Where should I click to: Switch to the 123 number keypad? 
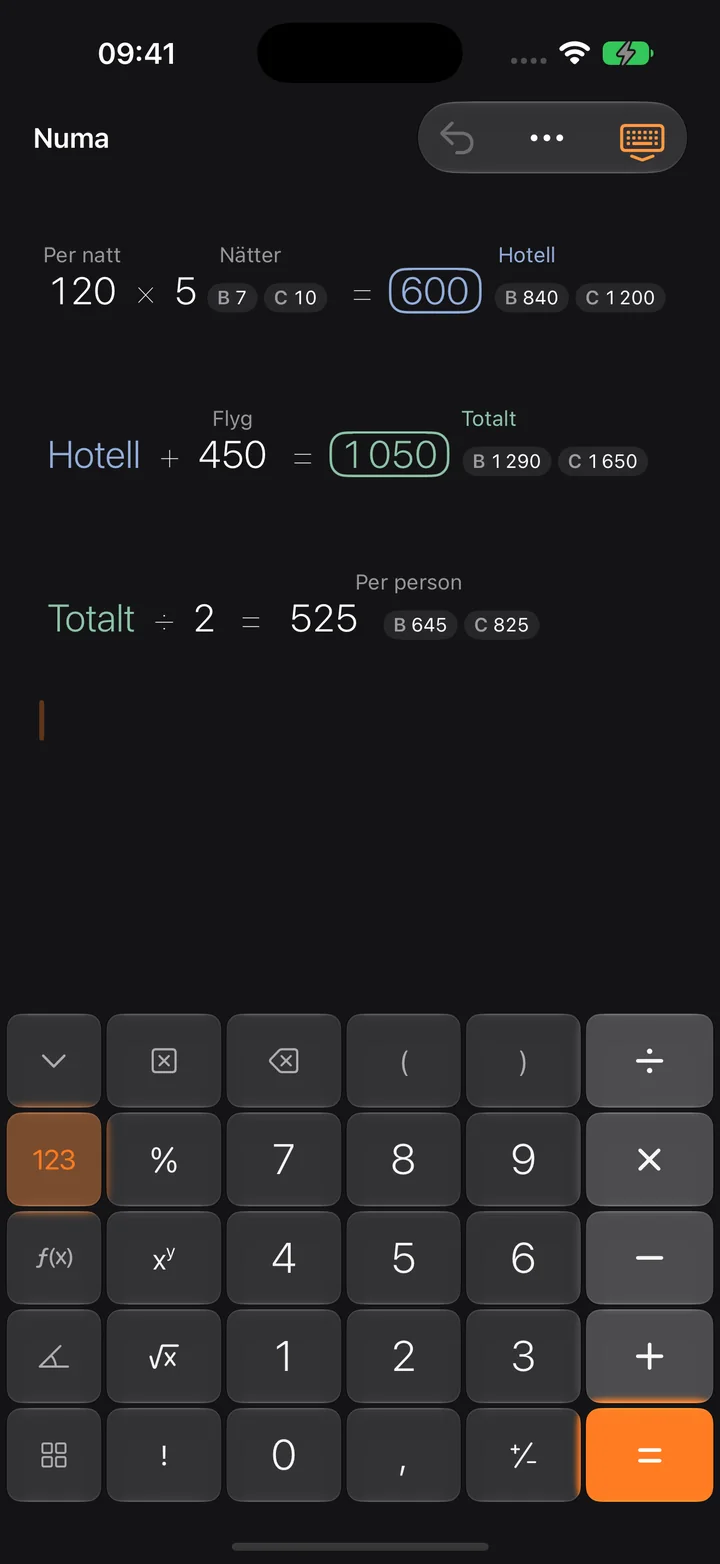click(x=54, y=1159)
